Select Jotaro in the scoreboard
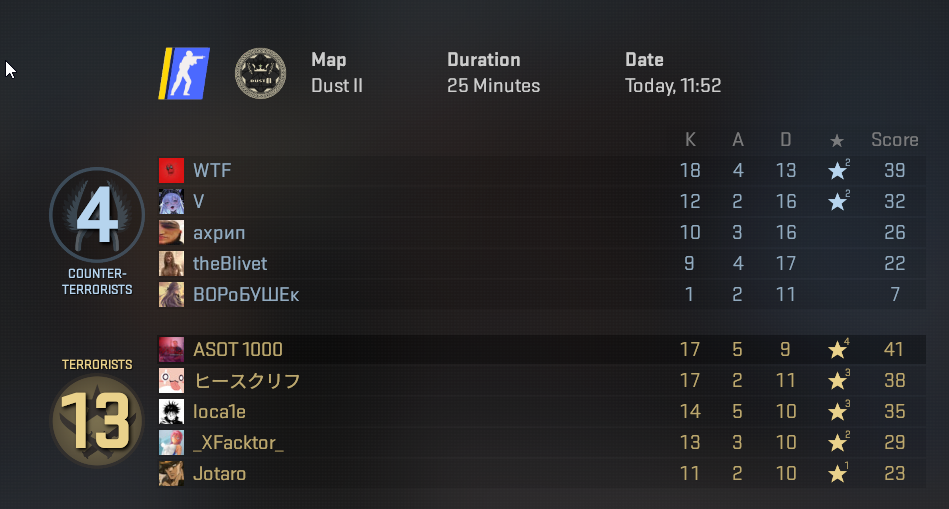This screenshot has width=949, height=509. 219,474
